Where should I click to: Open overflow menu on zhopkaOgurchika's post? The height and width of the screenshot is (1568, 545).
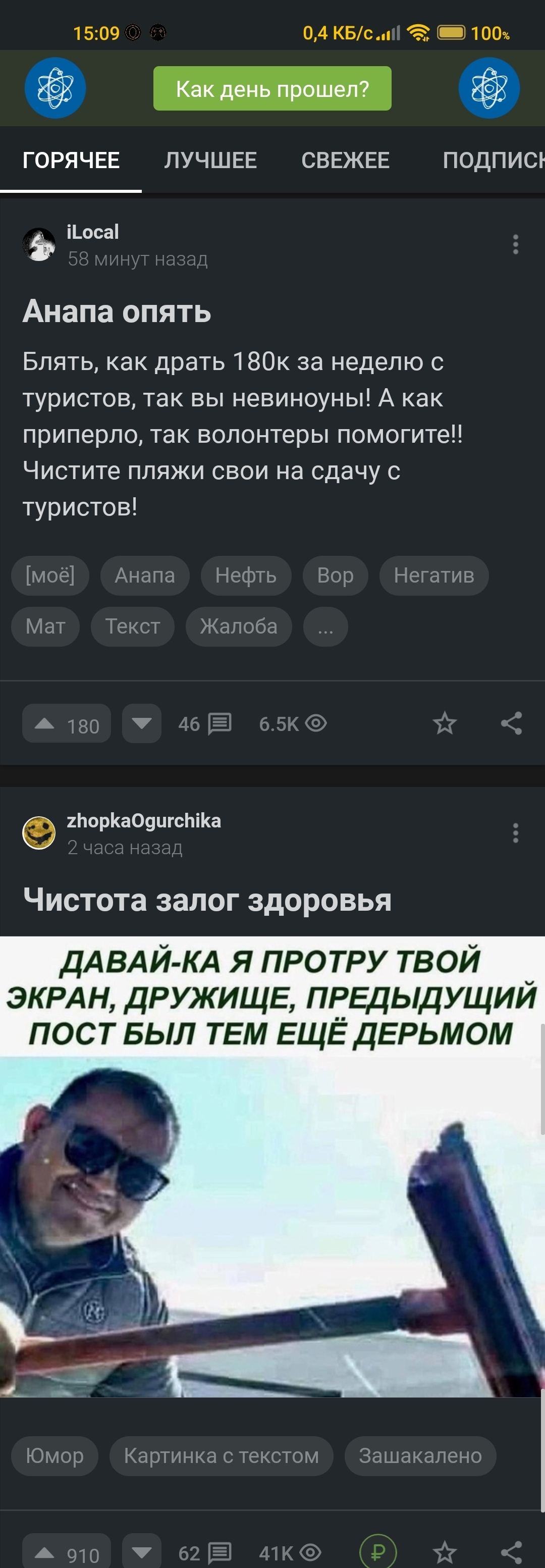pyautogui.click(x=515, y=833)
